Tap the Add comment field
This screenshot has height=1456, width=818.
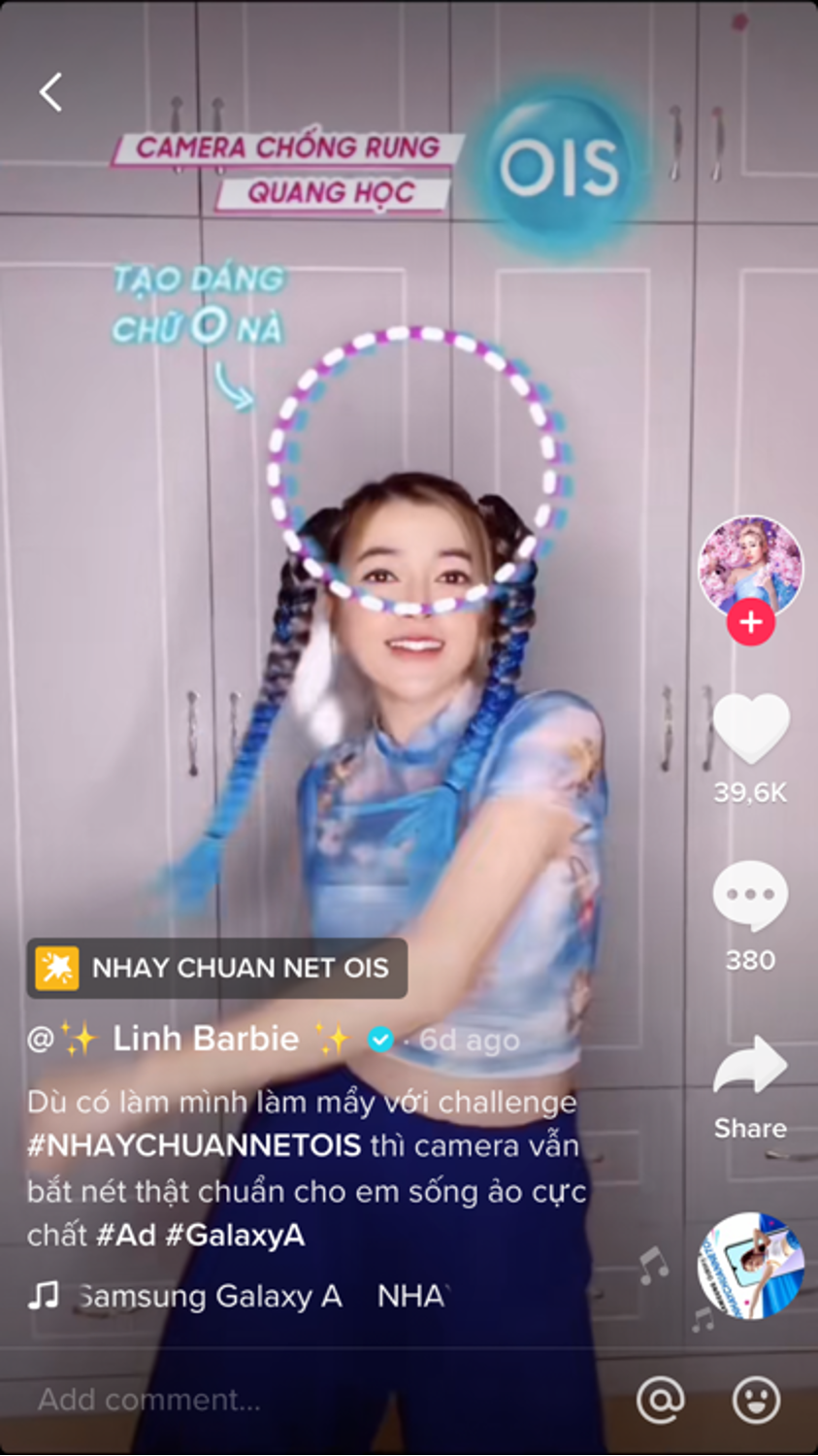[291, 1400]
